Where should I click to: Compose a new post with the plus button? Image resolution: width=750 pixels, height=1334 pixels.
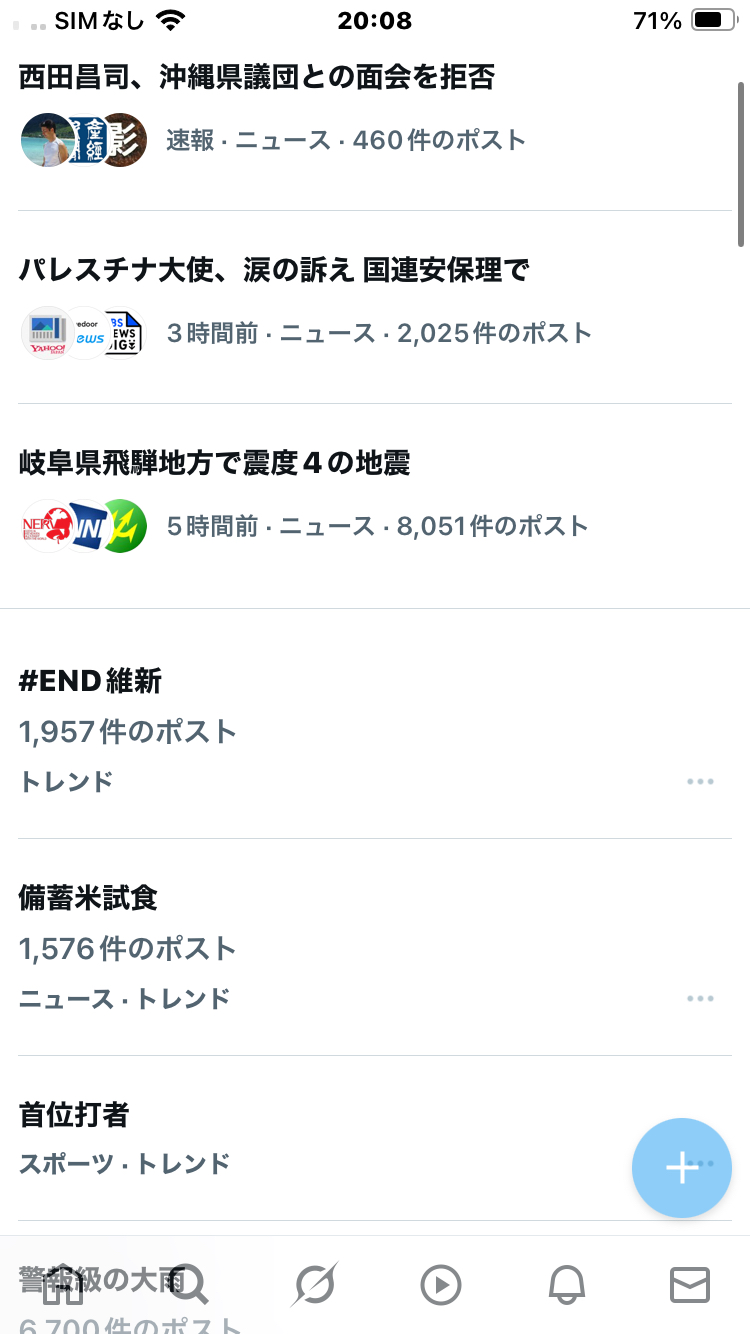[x=682, y=1167]
